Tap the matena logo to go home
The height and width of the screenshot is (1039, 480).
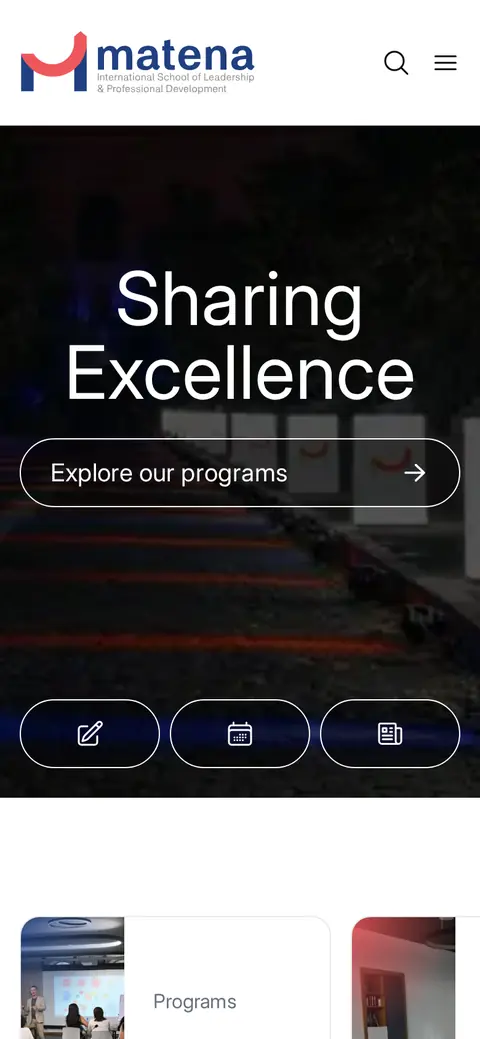click(138, 62)
